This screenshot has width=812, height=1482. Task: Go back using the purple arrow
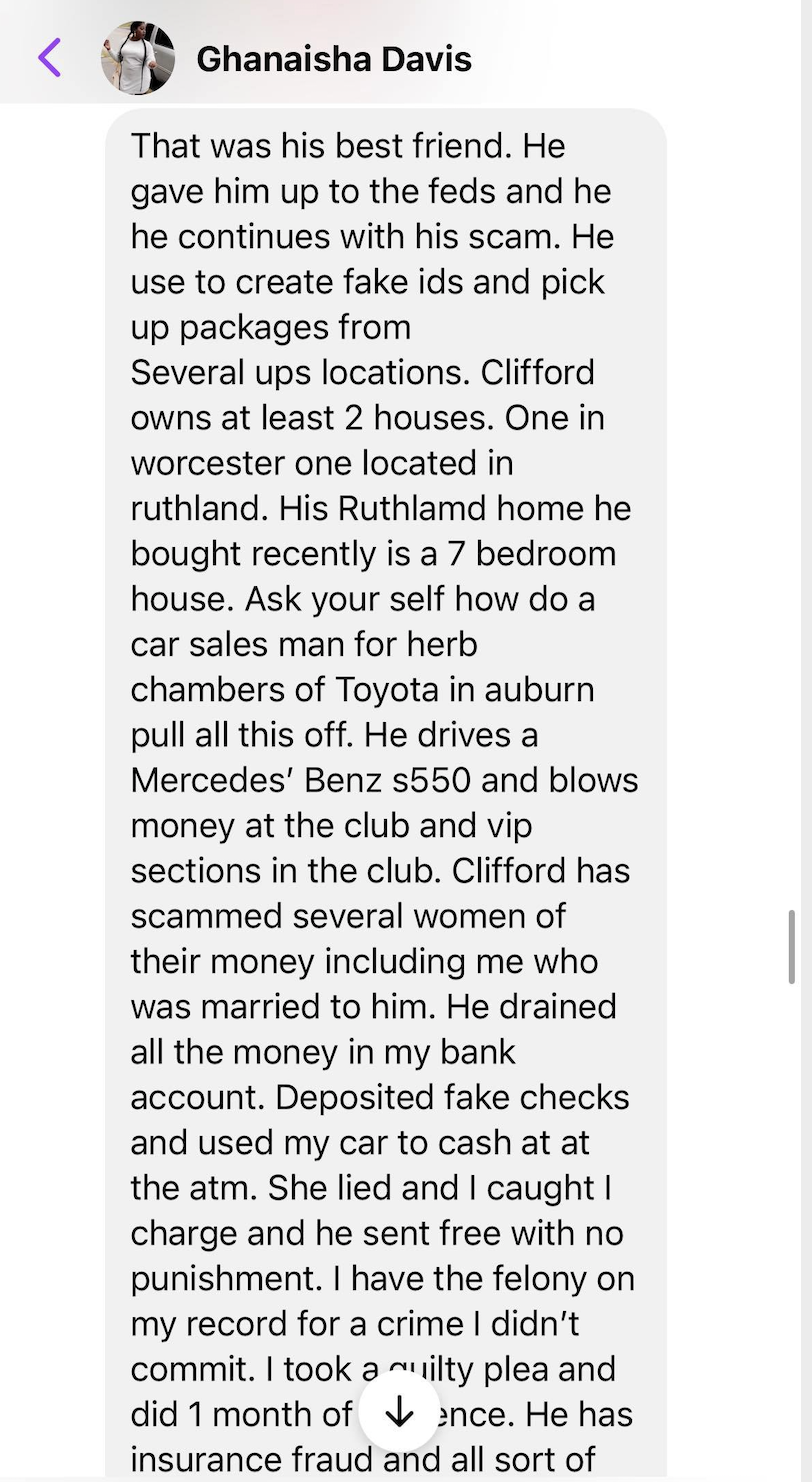(x=49, y=58)
